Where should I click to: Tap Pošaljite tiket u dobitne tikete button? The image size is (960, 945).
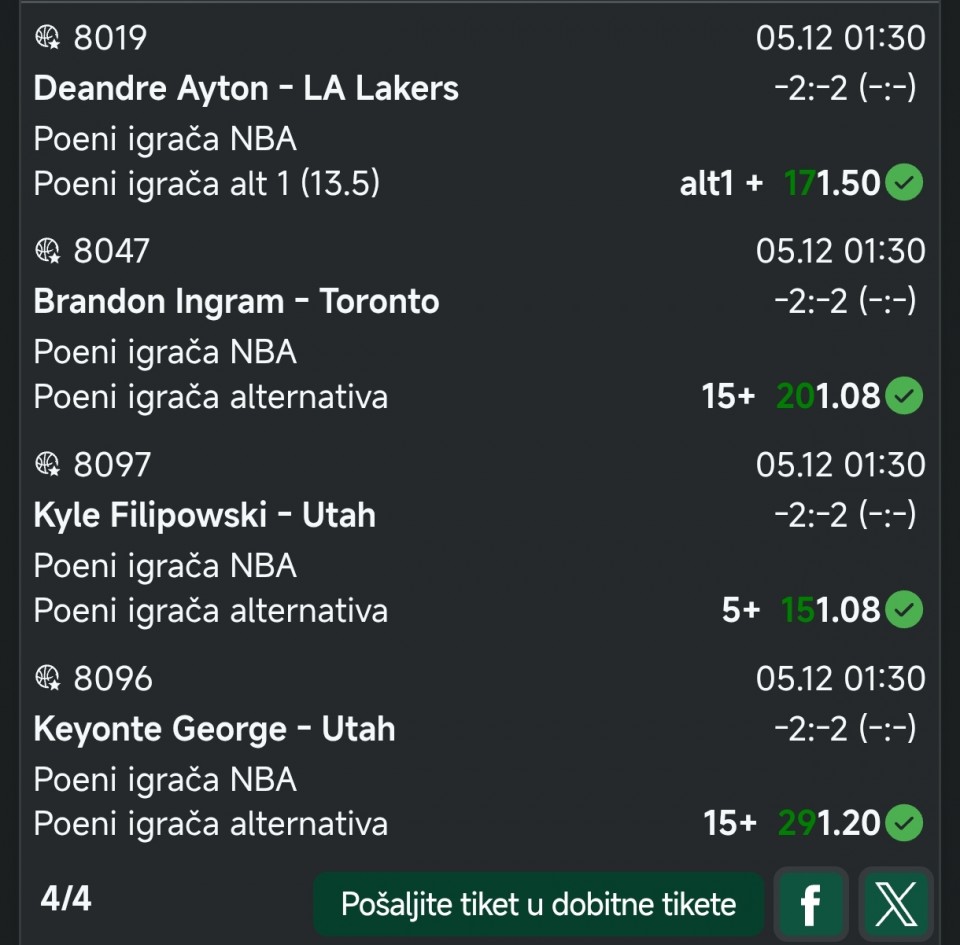[x=538, y=905]
